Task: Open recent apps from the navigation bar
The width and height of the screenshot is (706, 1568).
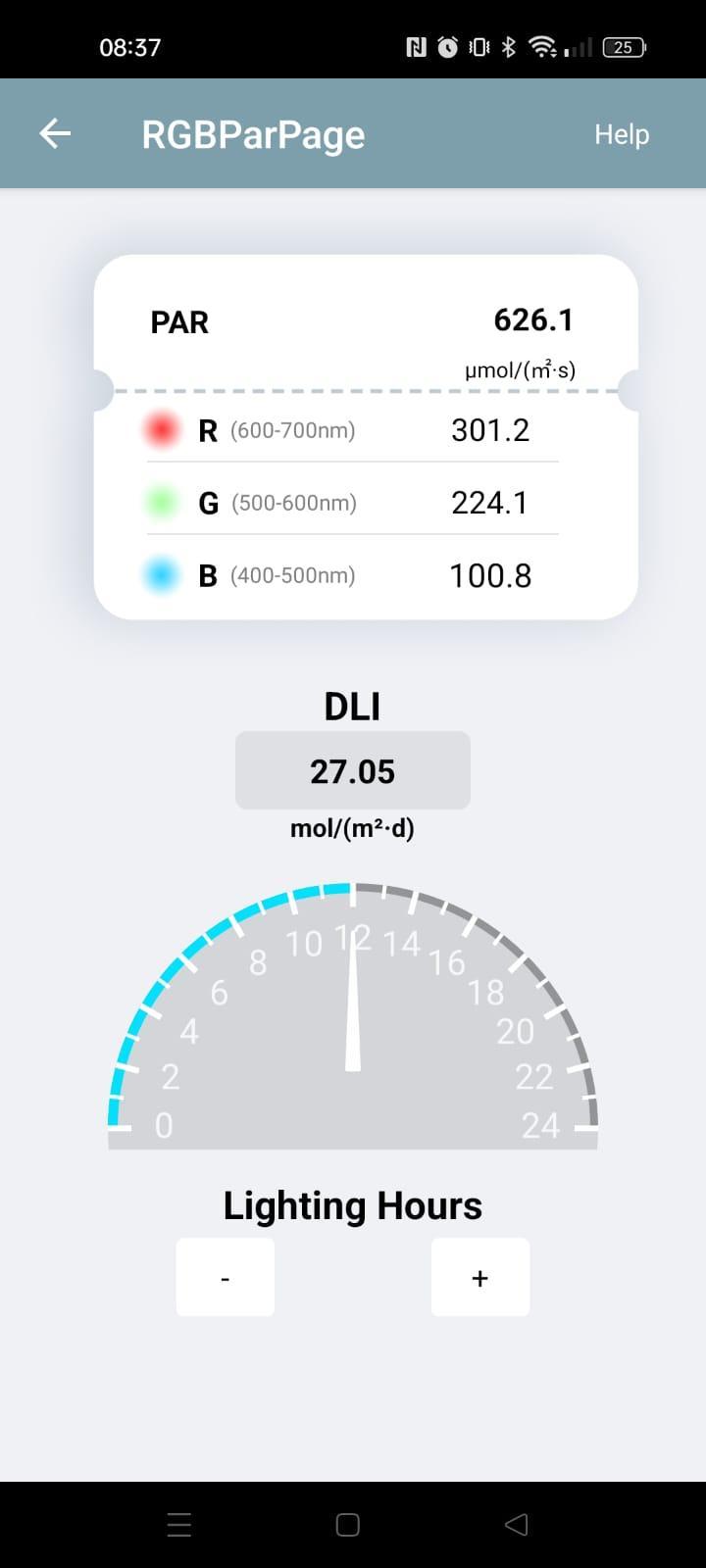Action: pyautogui.click(x=179, y=1524)
